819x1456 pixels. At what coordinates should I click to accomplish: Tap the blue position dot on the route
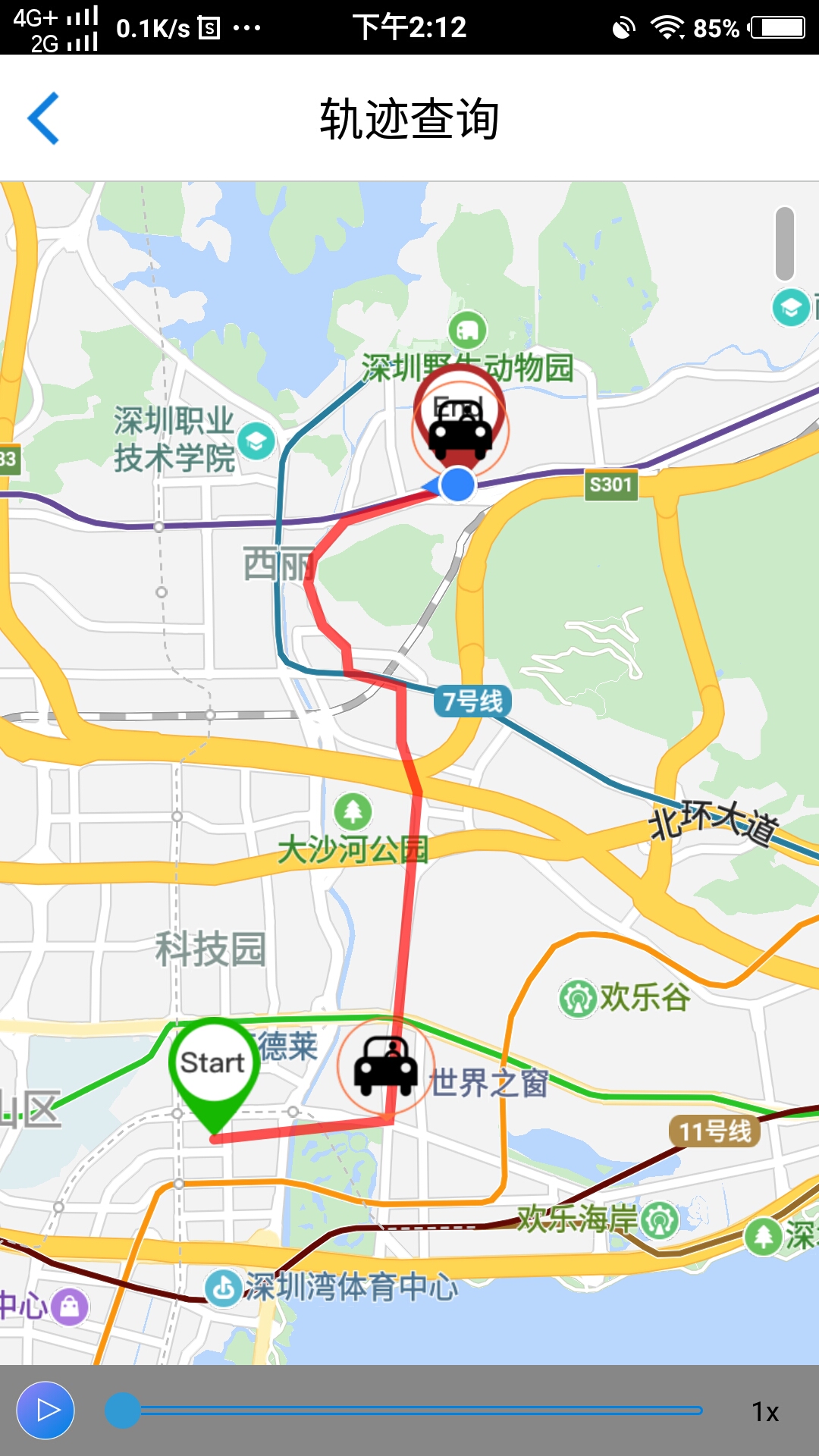456,483
